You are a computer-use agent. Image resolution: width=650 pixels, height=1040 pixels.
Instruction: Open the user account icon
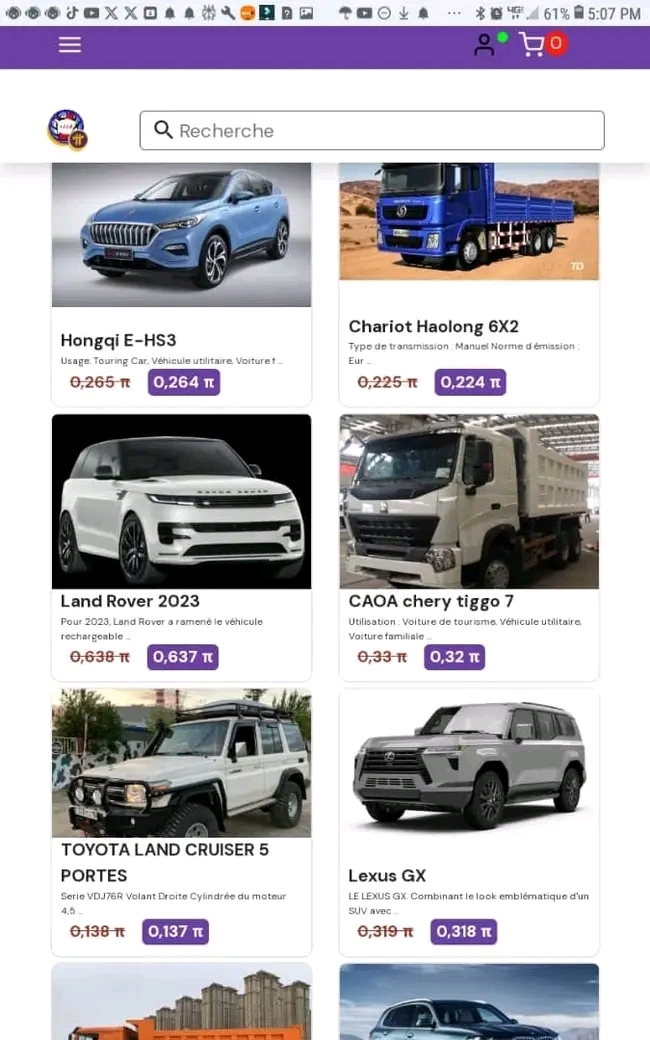tap(485, 45)
